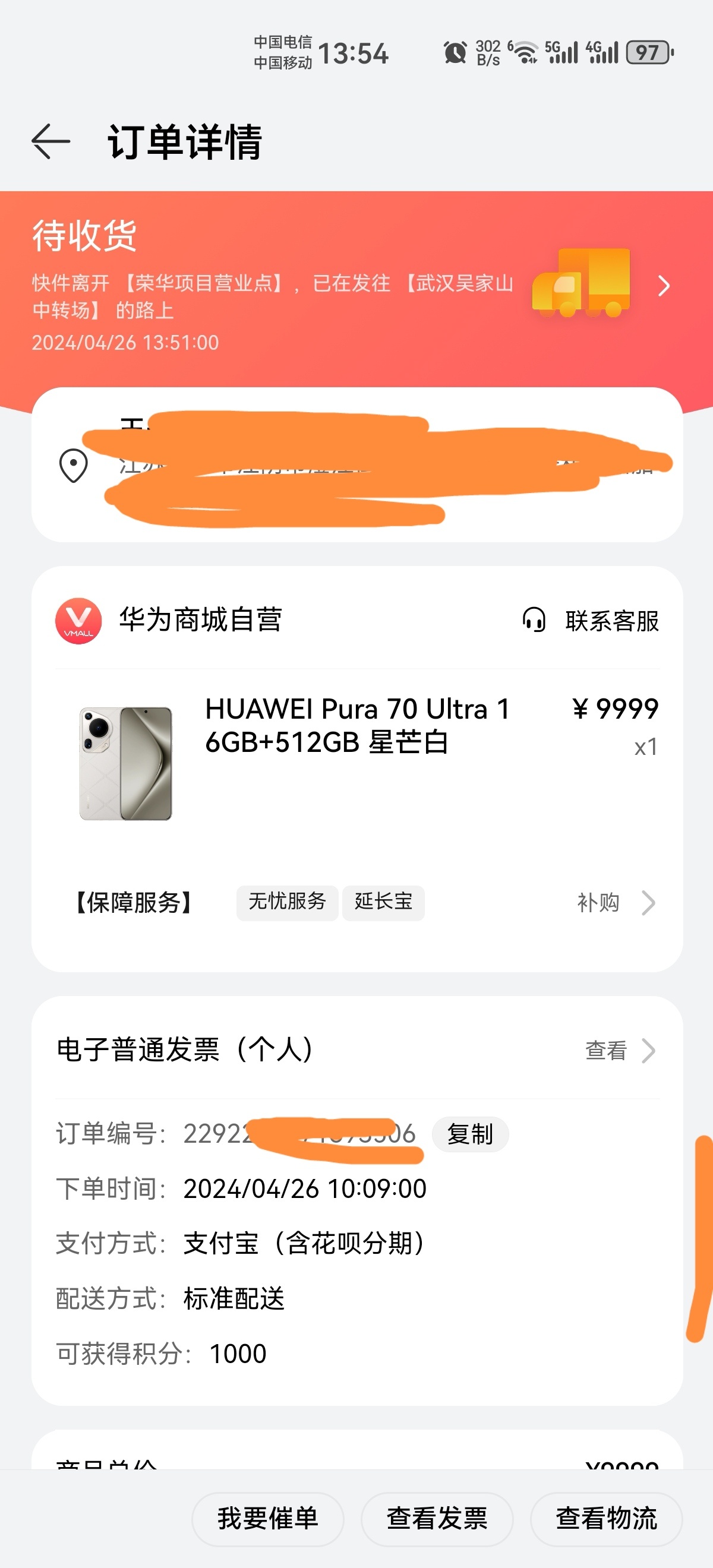
Task: Tap 补购 to add protection services
Action: (615, 903)
